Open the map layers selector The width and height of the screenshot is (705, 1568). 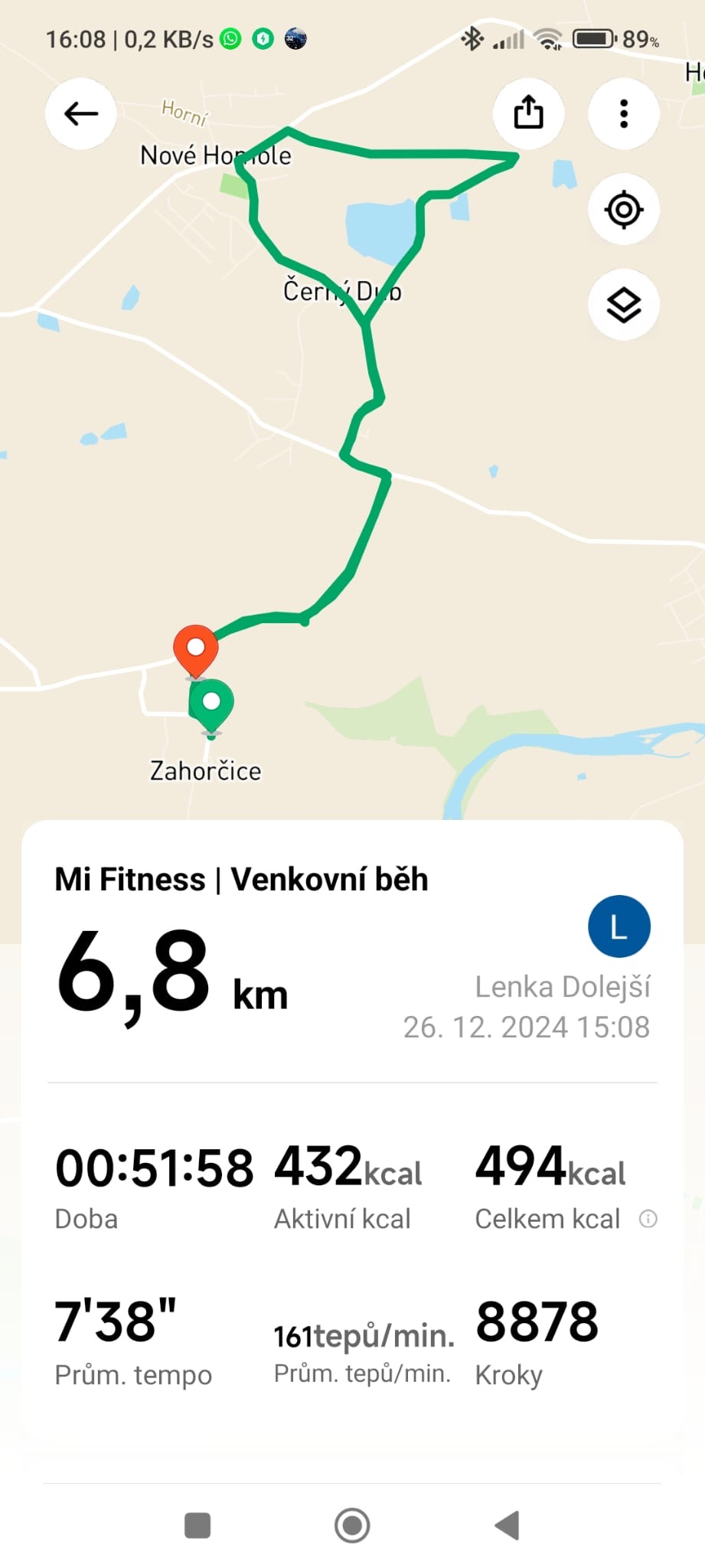pyautogui.click(x=623, y=305)
